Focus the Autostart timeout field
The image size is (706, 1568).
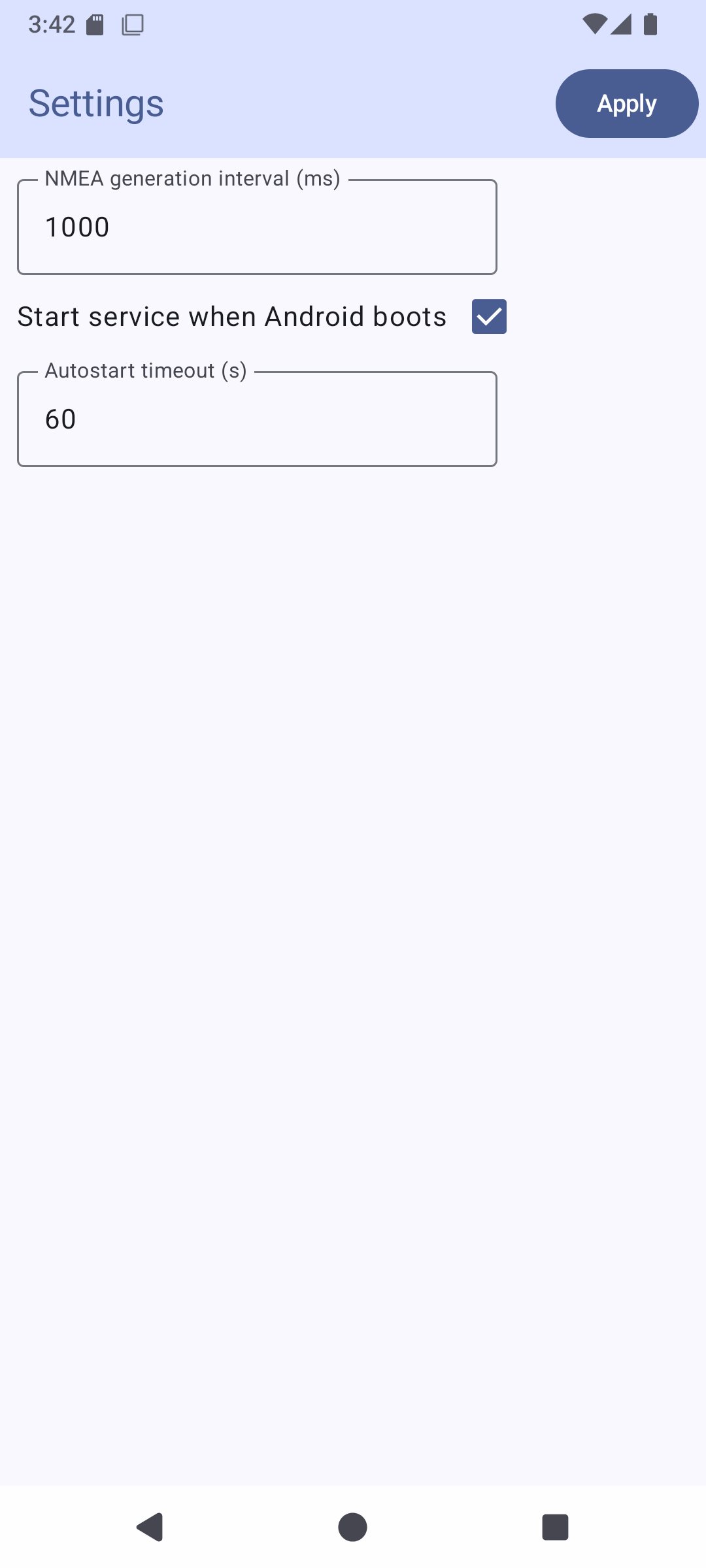coord(257,419)
